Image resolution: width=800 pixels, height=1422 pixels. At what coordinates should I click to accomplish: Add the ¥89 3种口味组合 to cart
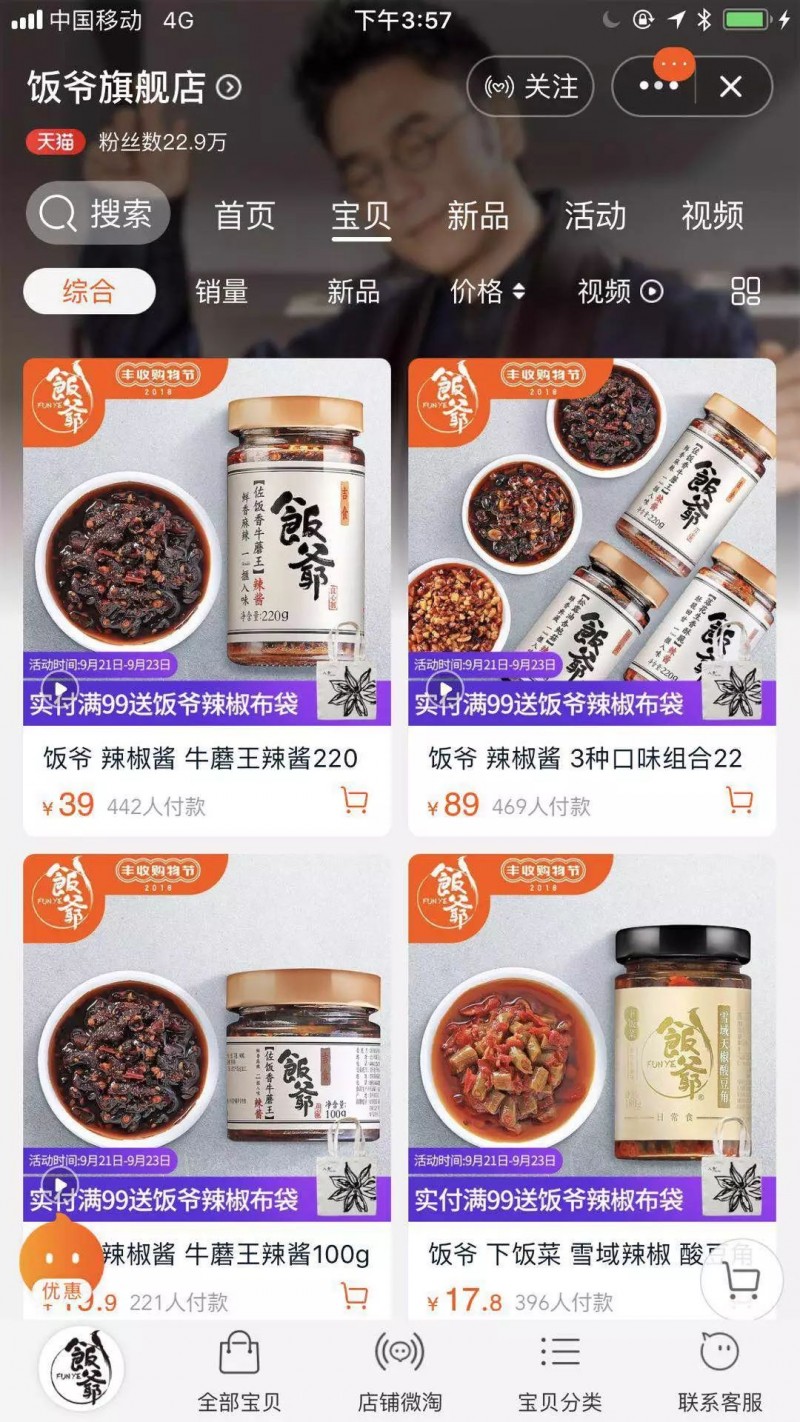(x=739, y=800)
